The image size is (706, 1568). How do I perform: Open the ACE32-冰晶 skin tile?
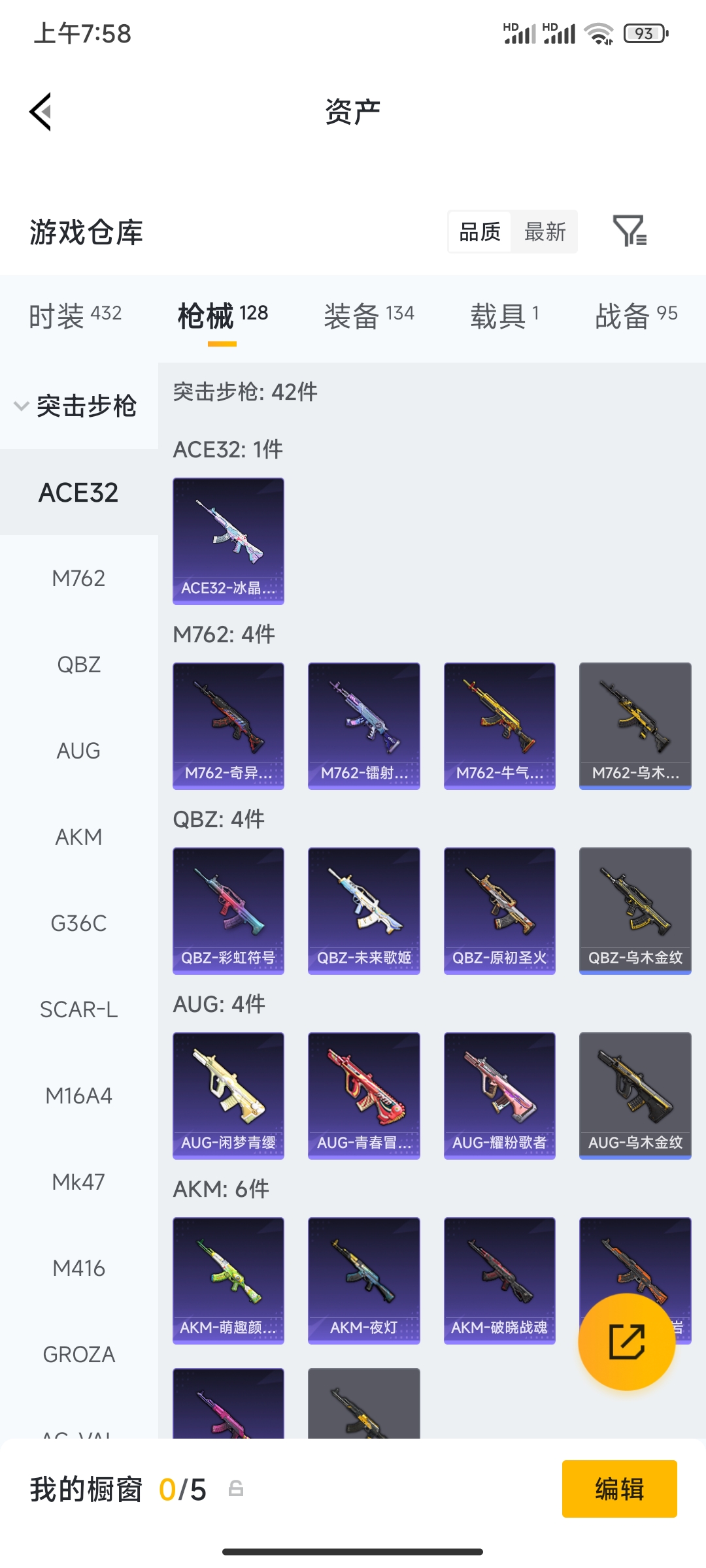click(x=228, y=541)
